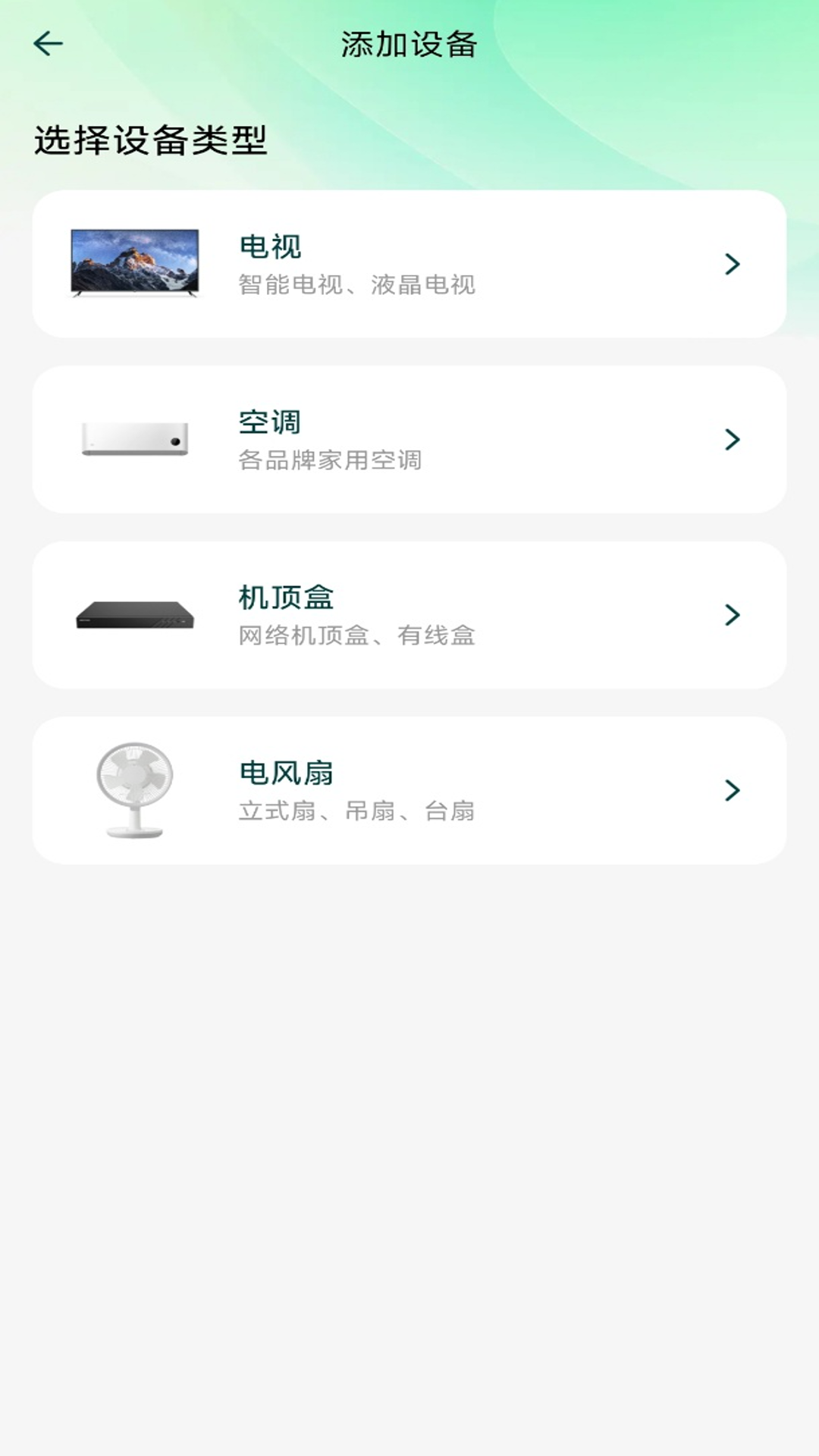Select 电风扇 from the device list
Image resolution: width=819 pixels, height=1456 pixels.
pyautogui.click(x=409, y=789)
